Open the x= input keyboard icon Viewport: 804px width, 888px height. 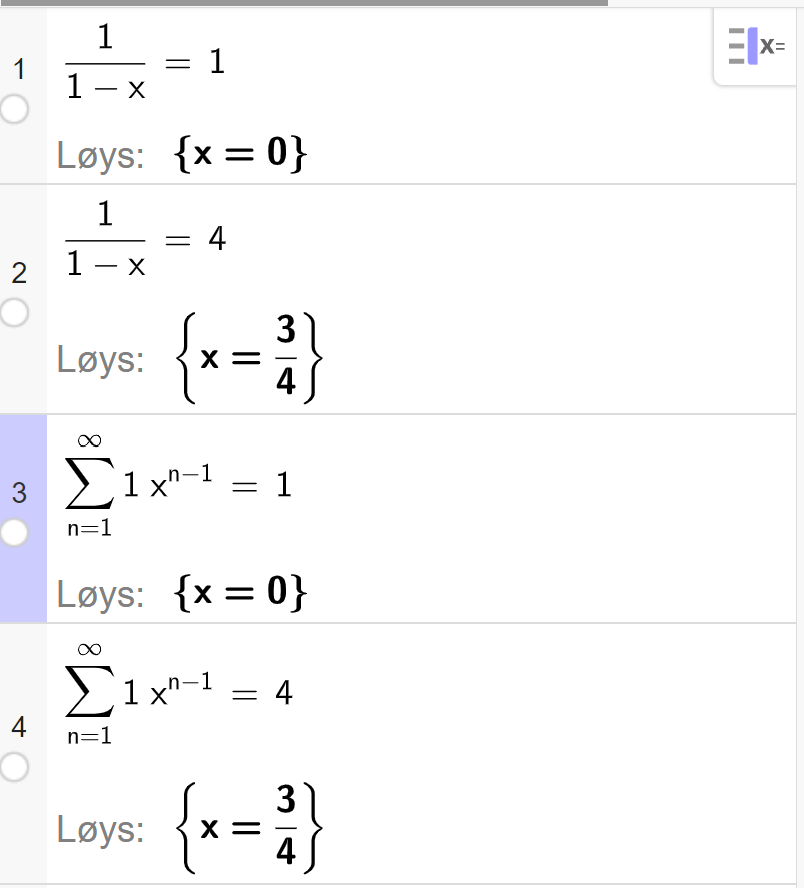coord(754,46)
